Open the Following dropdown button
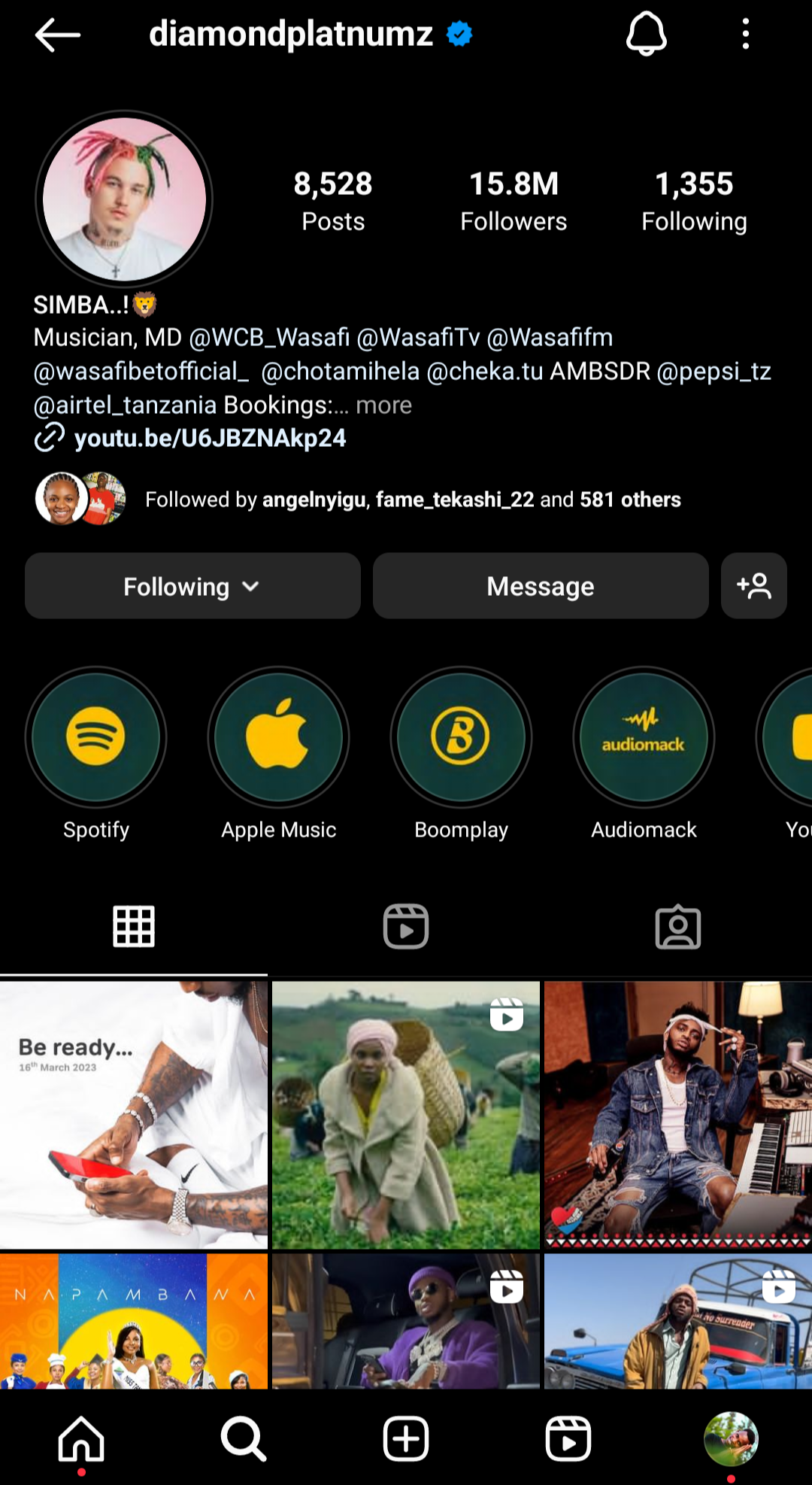 (192, 587)
